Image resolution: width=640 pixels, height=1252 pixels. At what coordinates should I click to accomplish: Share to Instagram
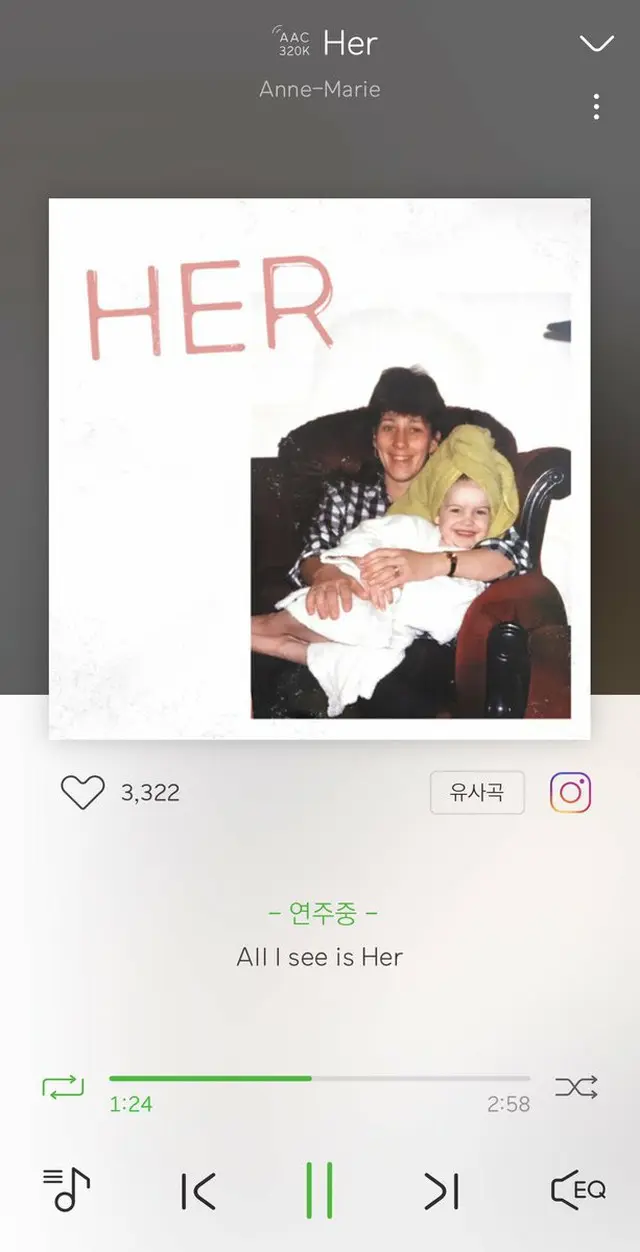click(x=570, y=793)
